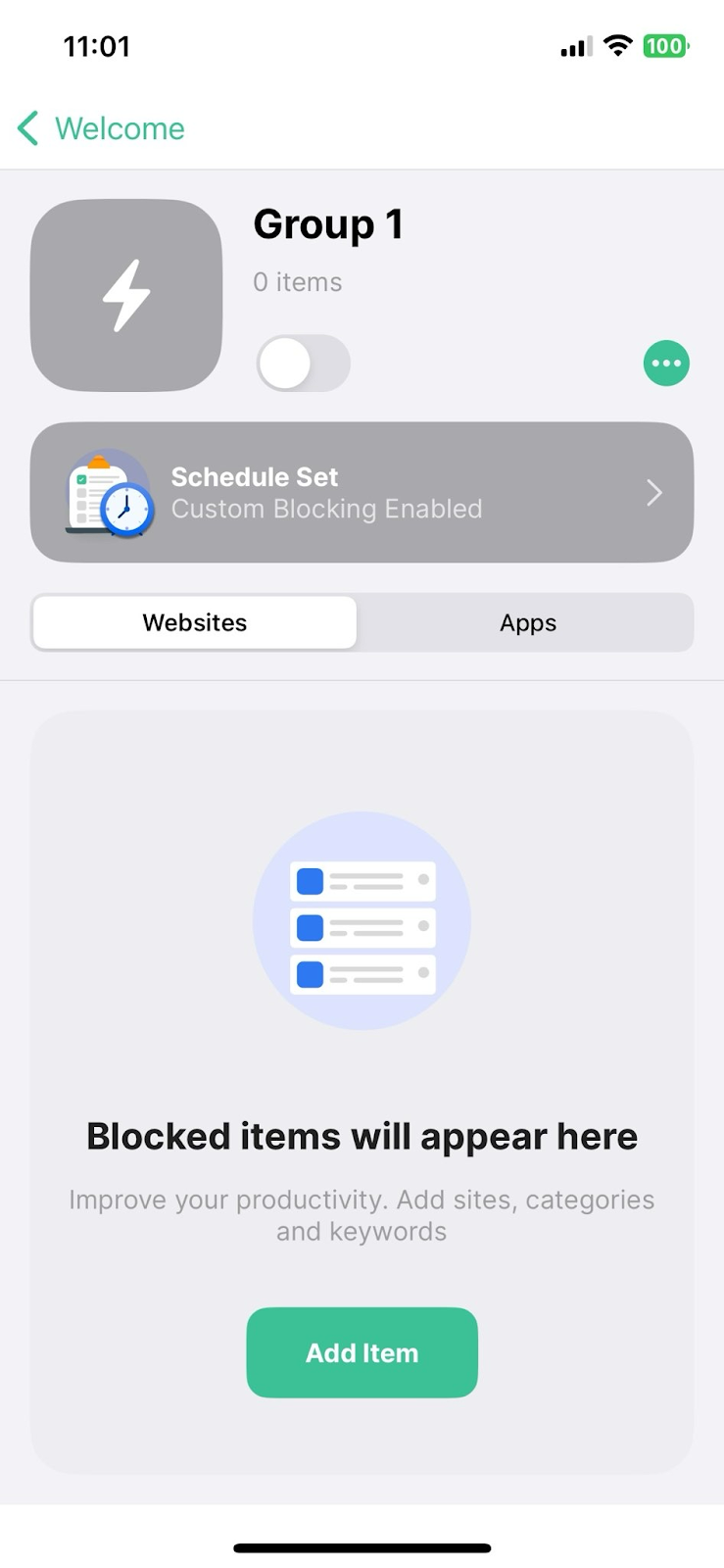The image size is (724, 1568).
Task: Open Custom Blocking schedule details
Action: coord(362,492)
